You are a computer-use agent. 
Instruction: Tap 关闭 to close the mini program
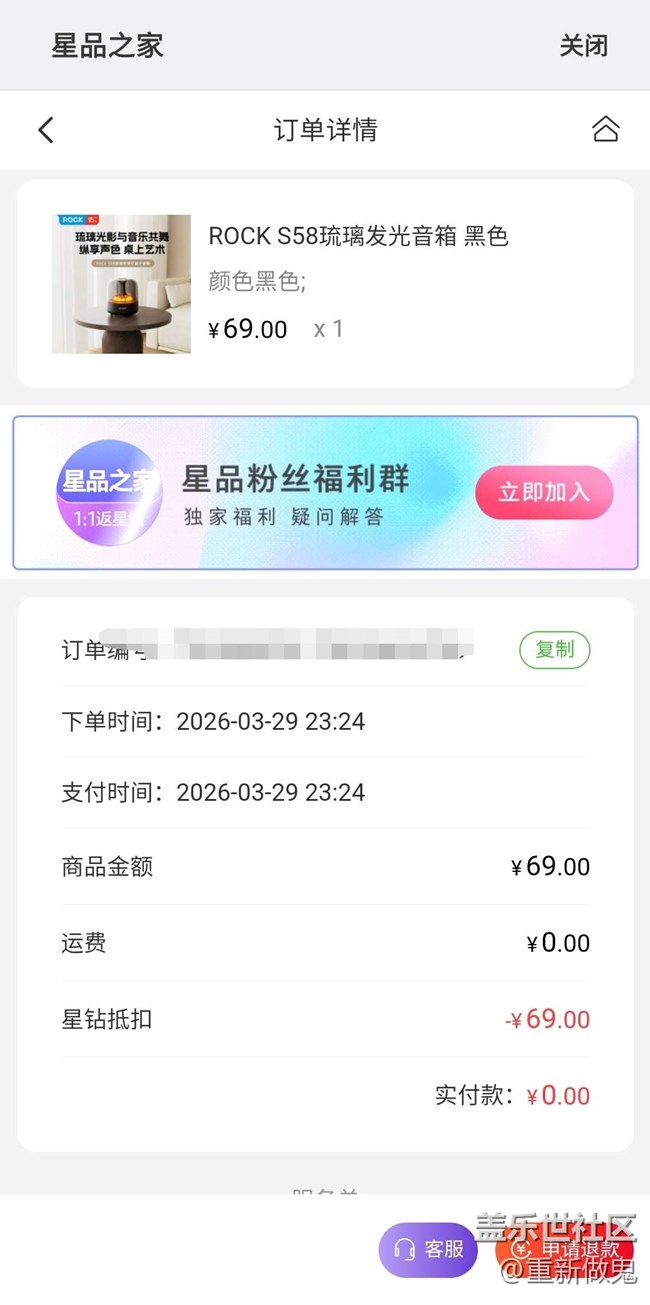tap(583, 46)
